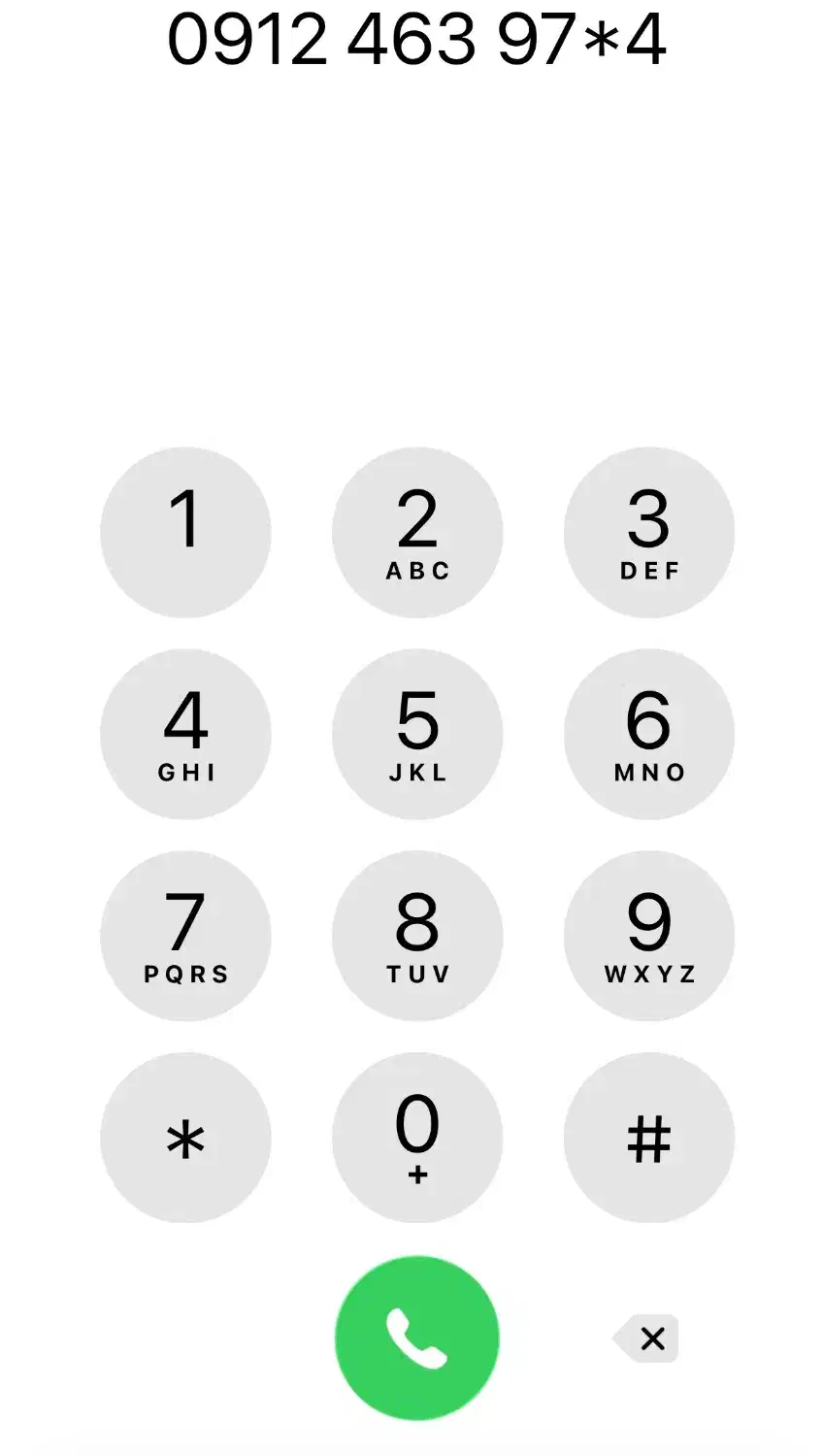Enter 0 on the dial pad
The width and height of the screenshot is (823, 1456).
417,1138
